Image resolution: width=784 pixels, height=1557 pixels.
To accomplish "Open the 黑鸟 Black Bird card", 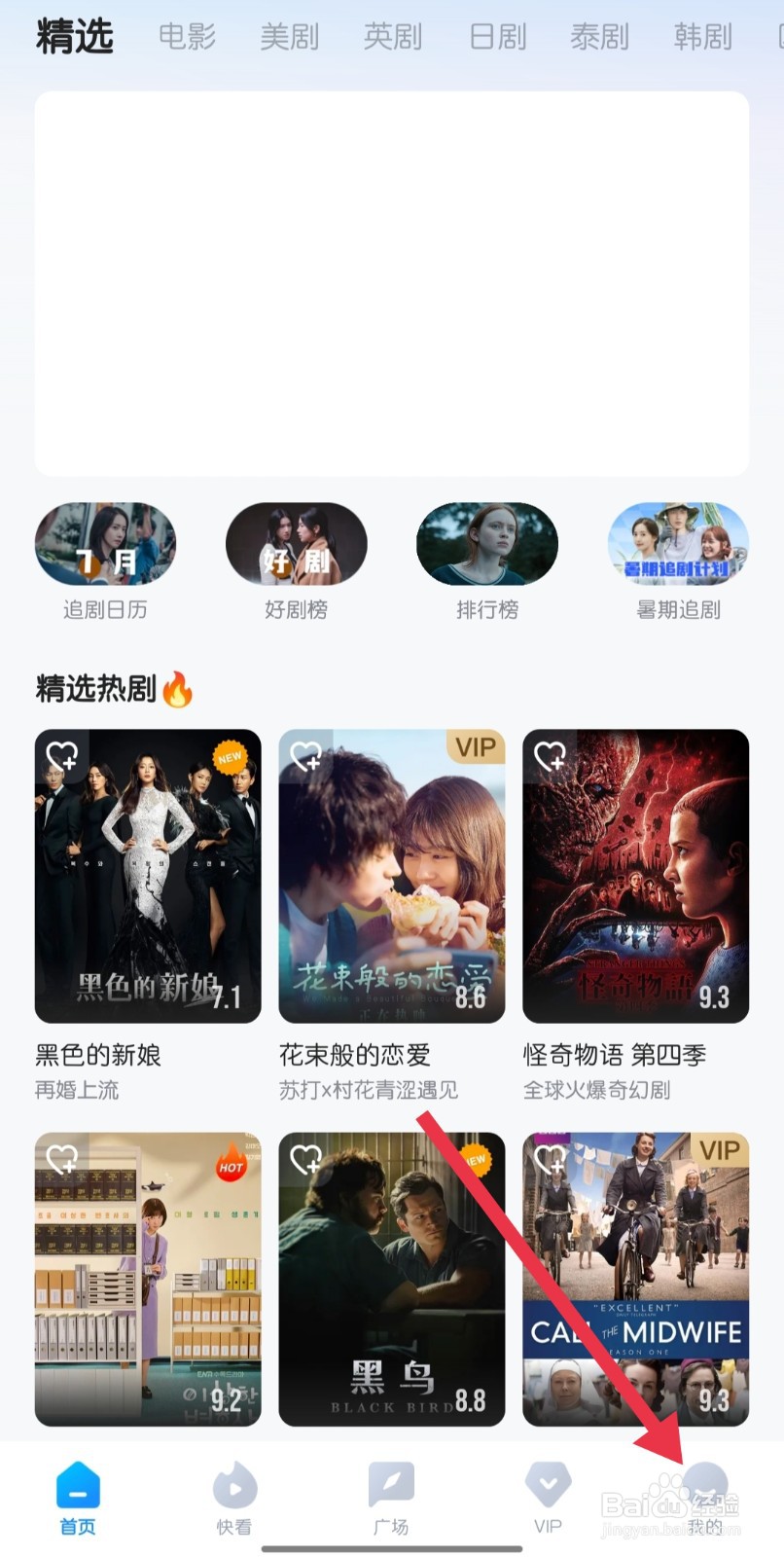I will coord(392,1279).
